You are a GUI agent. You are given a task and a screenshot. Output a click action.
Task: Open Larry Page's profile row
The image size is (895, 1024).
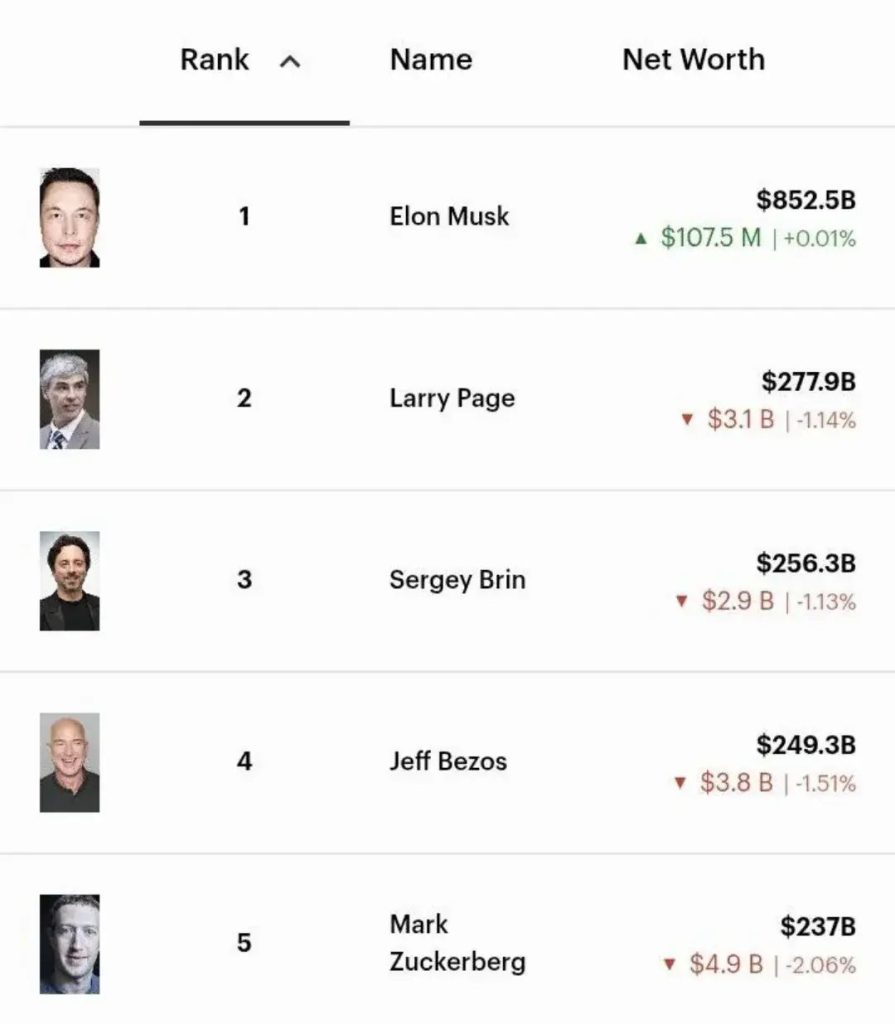point(452,399)
